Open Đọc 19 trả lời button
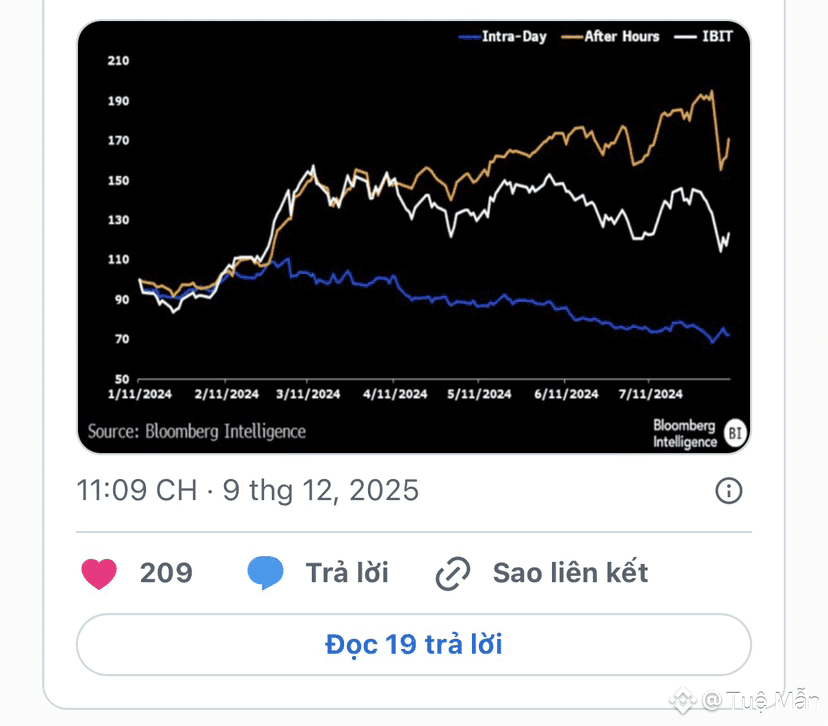Image resolution: width=828 pixels, height=726 pixels. click(413, 644)
